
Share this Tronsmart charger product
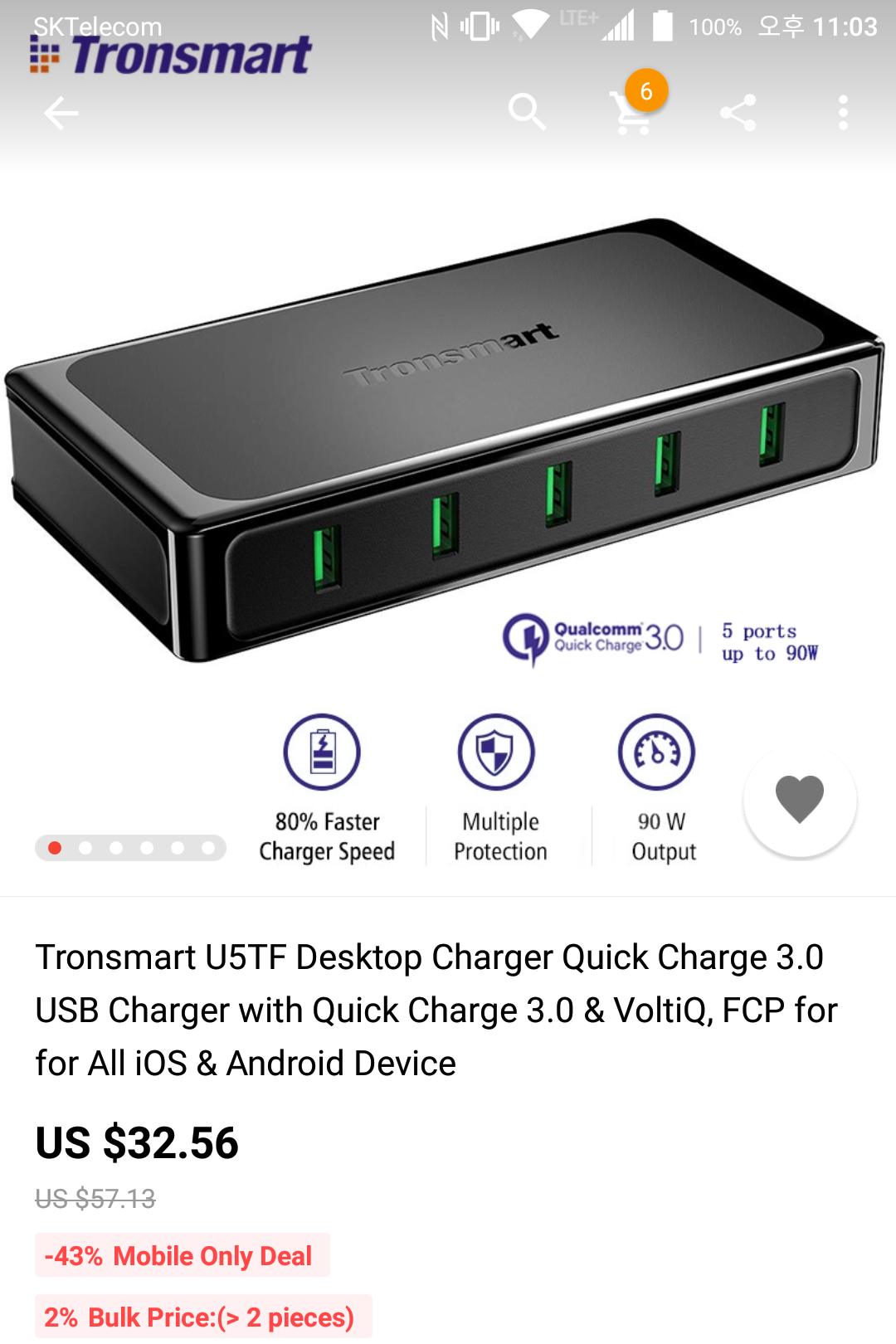(x=738, y=112)
